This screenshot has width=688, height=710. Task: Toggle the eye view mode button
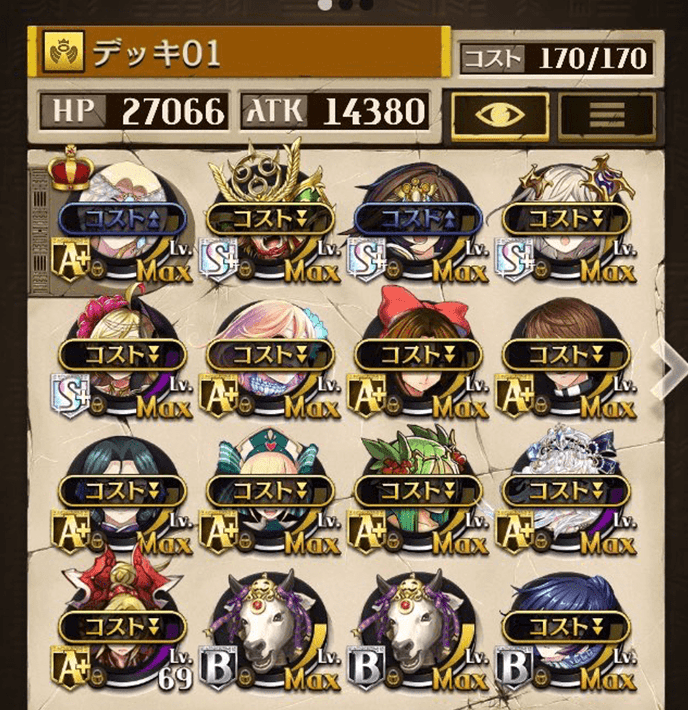[500, 113]
